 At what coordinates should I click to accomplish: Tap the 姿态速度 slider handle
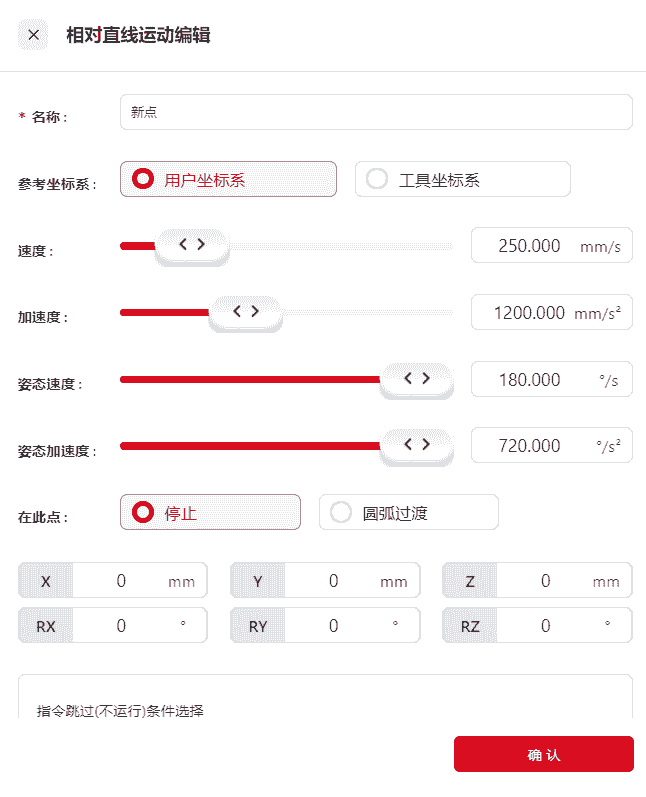click(x=416, y=379)
